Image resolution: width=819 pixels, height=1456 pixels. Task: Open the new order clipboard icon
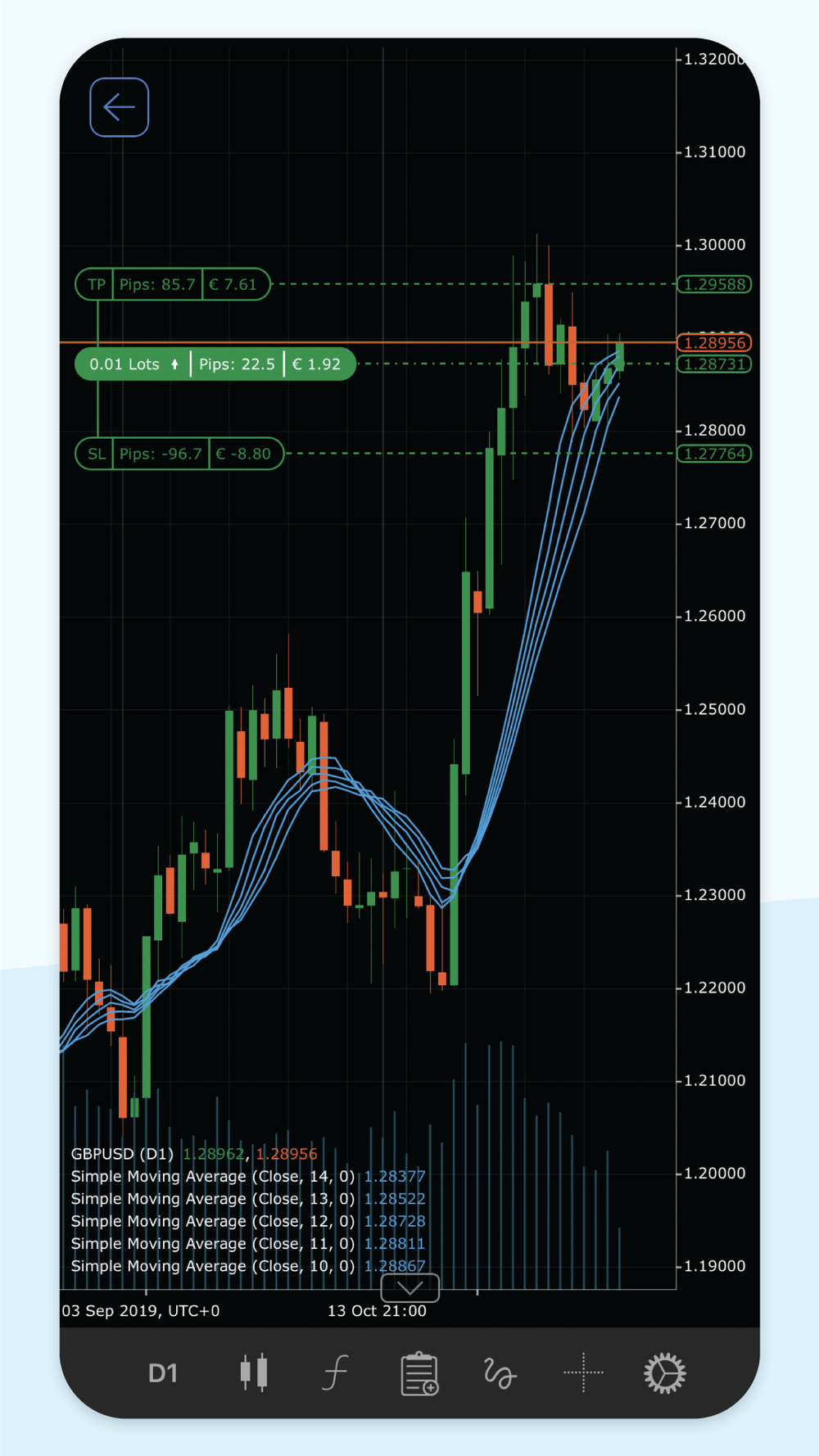pos(419,1373)
